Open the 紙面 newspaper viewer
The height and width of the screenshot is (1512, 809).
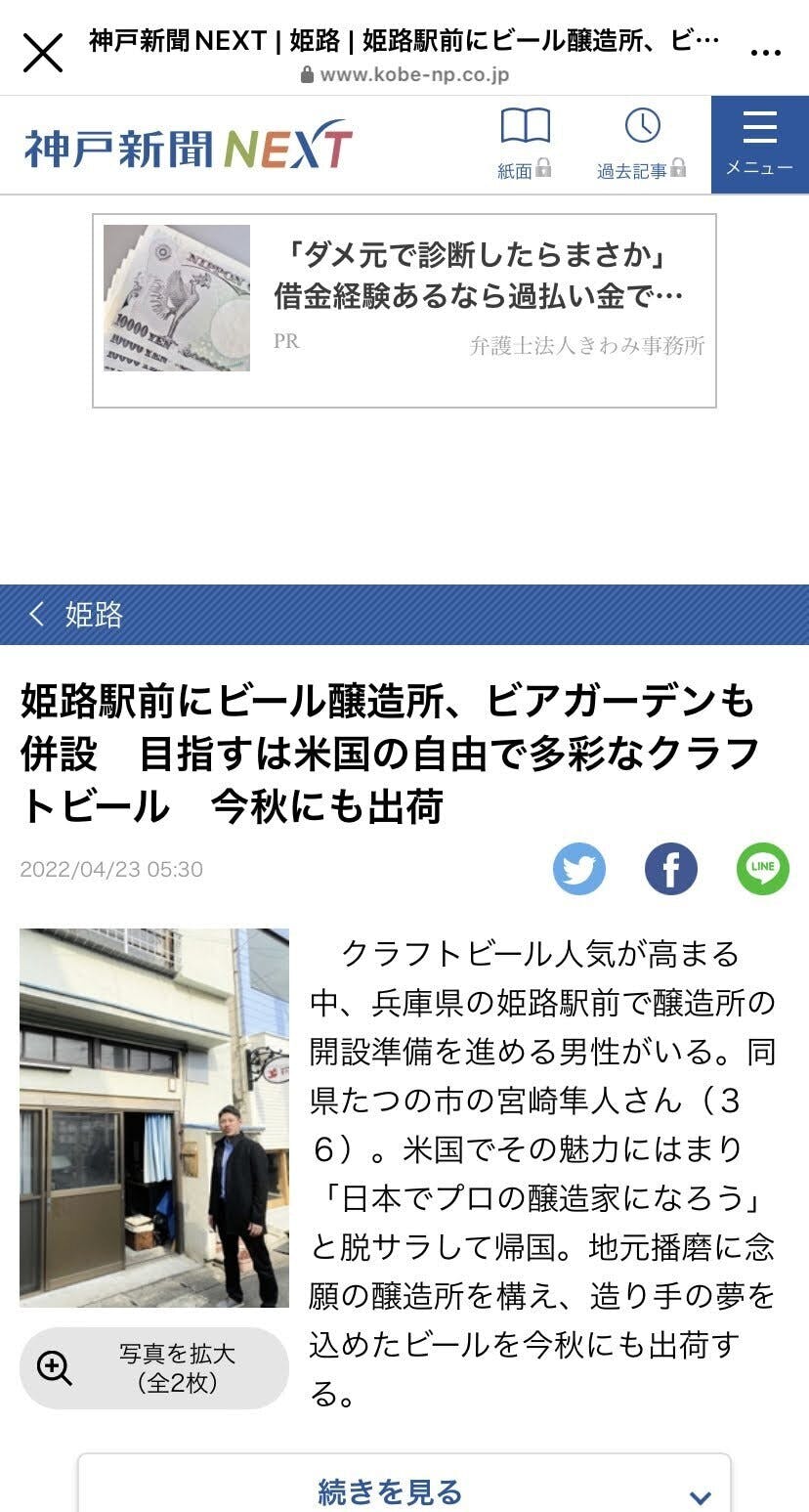point(525,145)
